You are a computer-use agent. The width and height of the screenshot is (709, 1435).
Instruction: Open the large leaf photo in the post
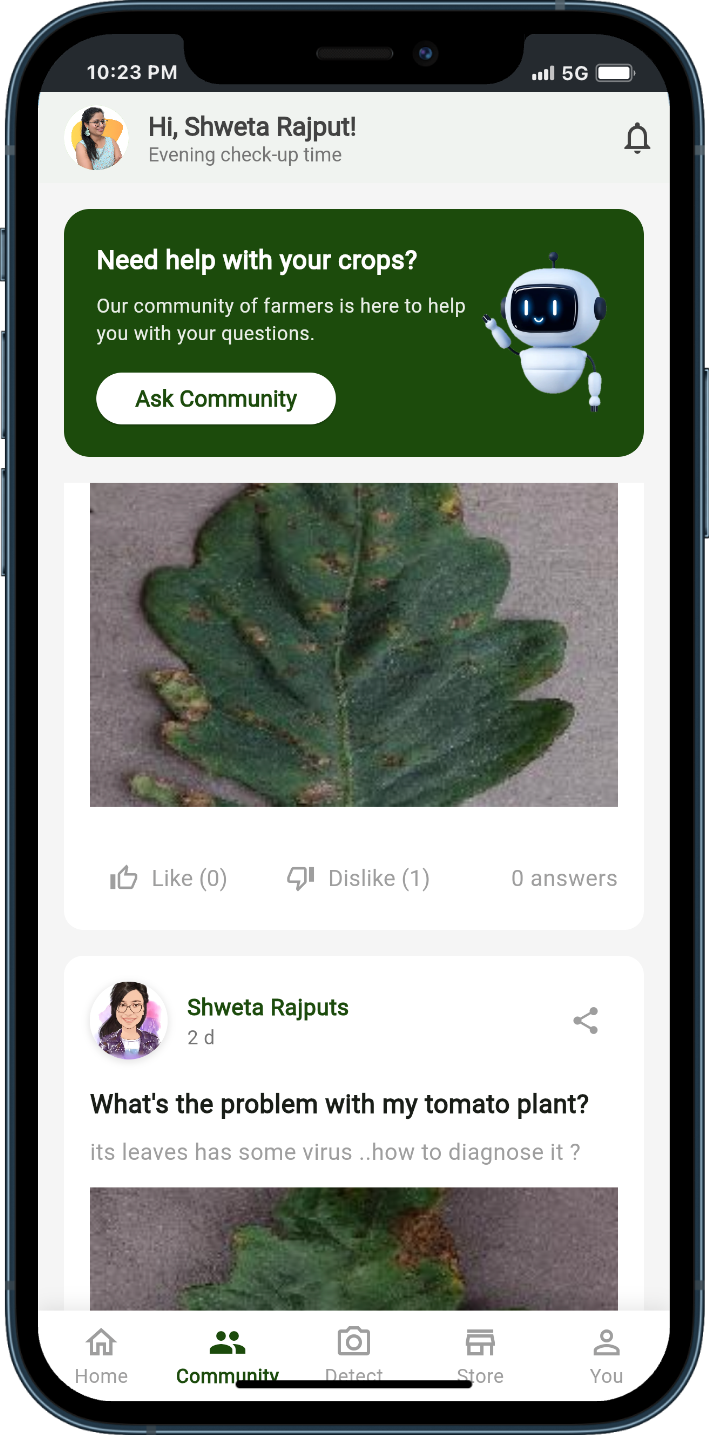(353, 645)
